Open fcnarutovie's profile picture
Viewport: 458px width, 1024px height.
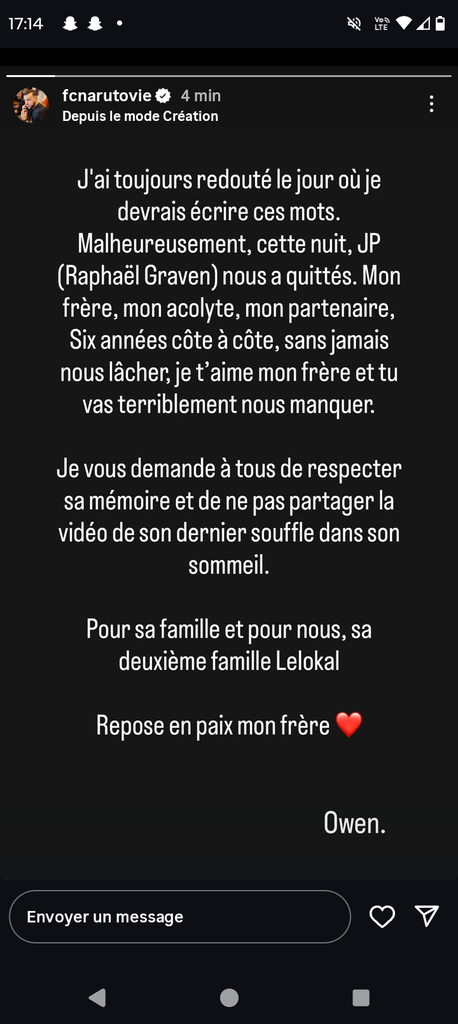coord(31,104)
